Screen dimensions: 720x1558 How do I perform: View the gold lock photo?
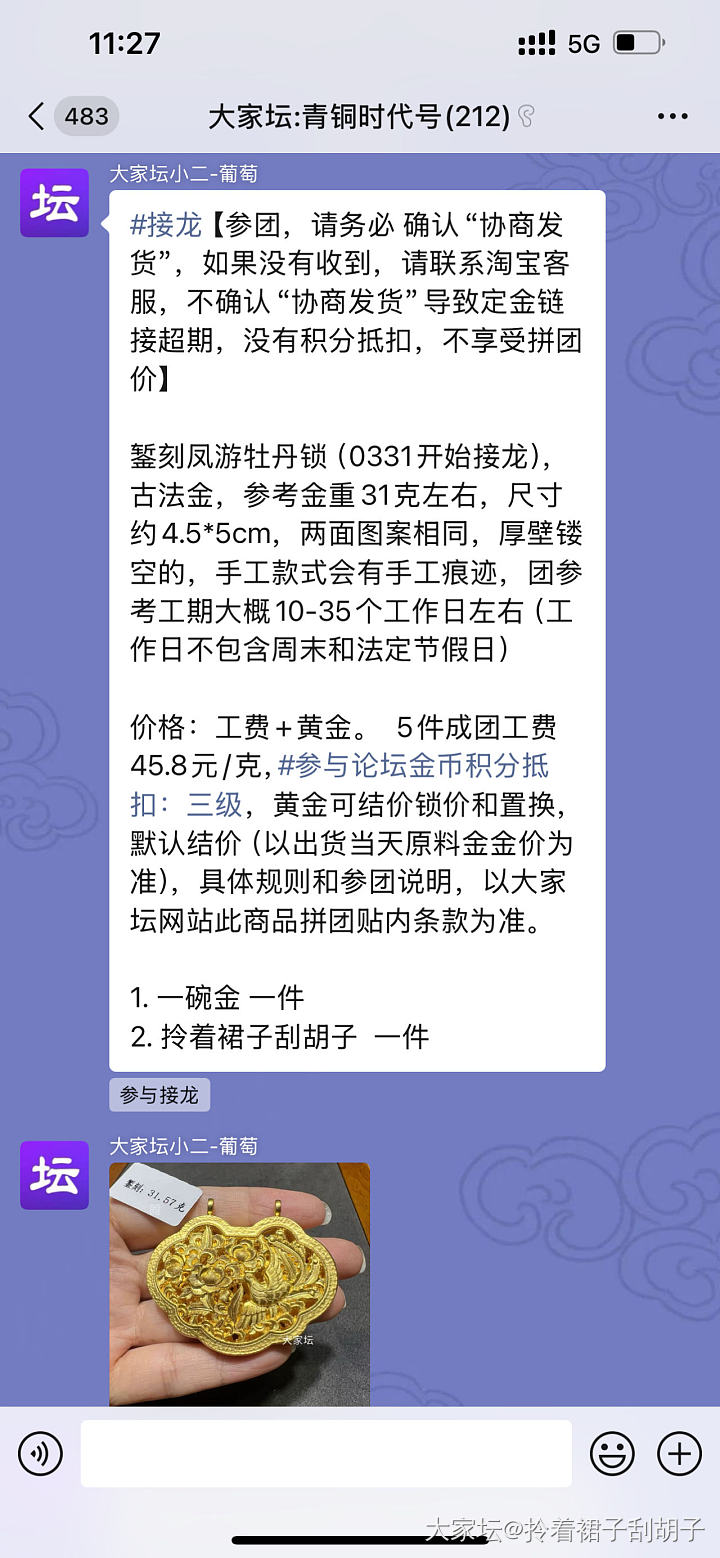tap(239, 1284)
